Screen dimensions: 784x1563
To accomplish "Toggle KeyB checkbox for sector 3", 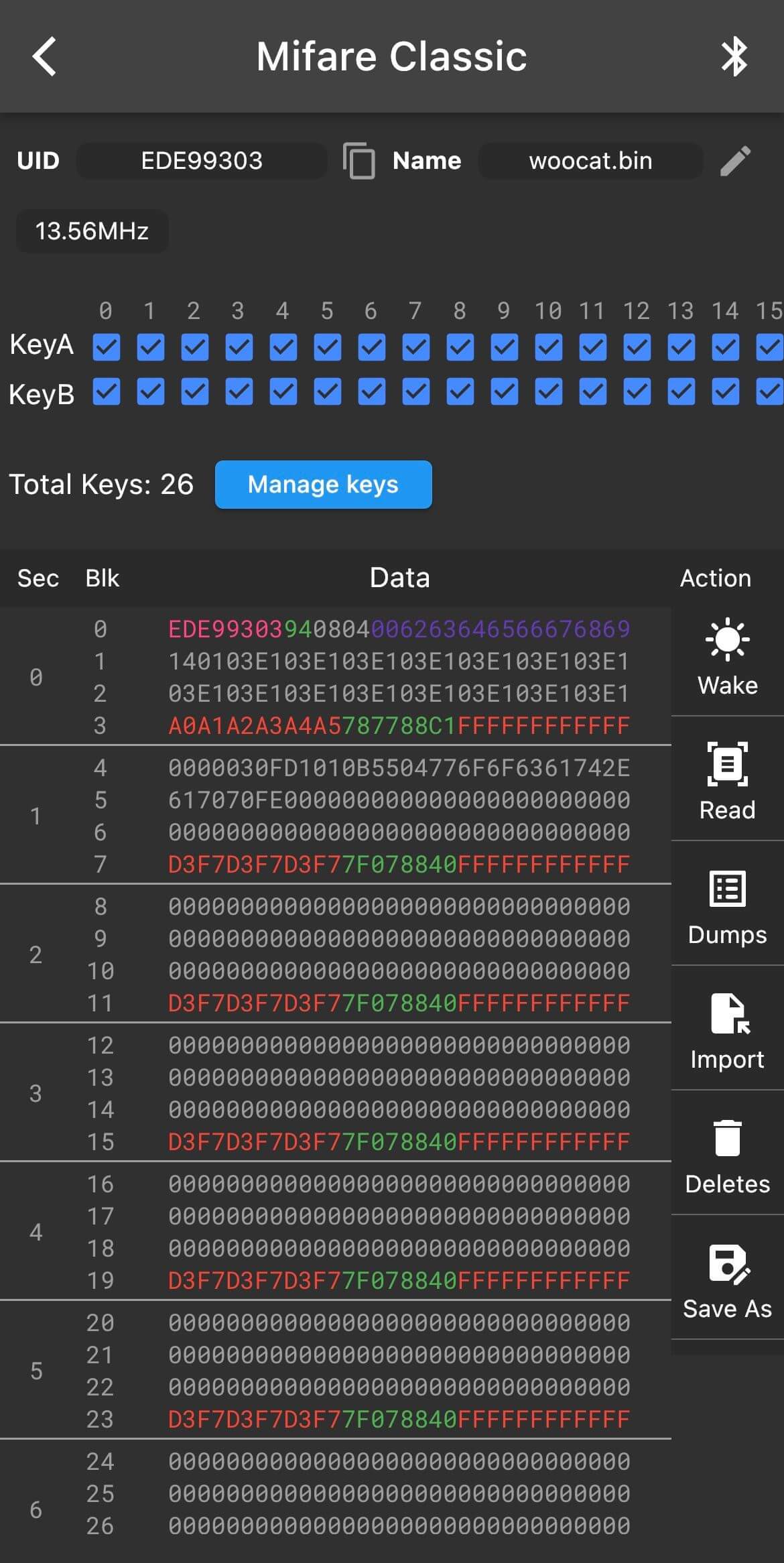I will (x=239, y=391).
